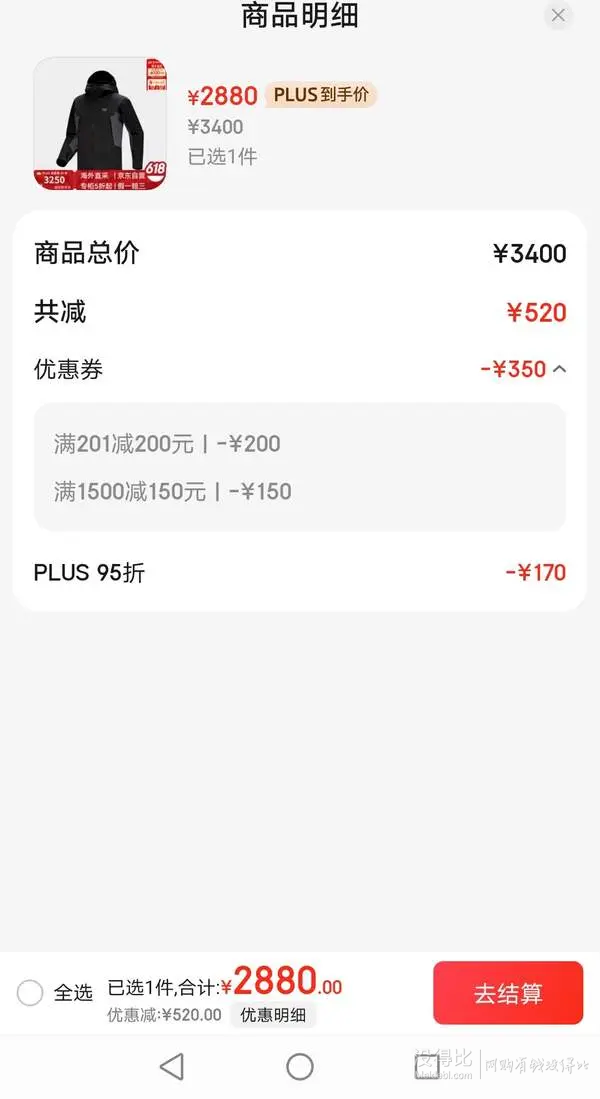Collapse the 优惠券 discount details
Image resolution: width=600 pixels, height=1099 pixels.
pyautogui.click(x=560, y=369)
